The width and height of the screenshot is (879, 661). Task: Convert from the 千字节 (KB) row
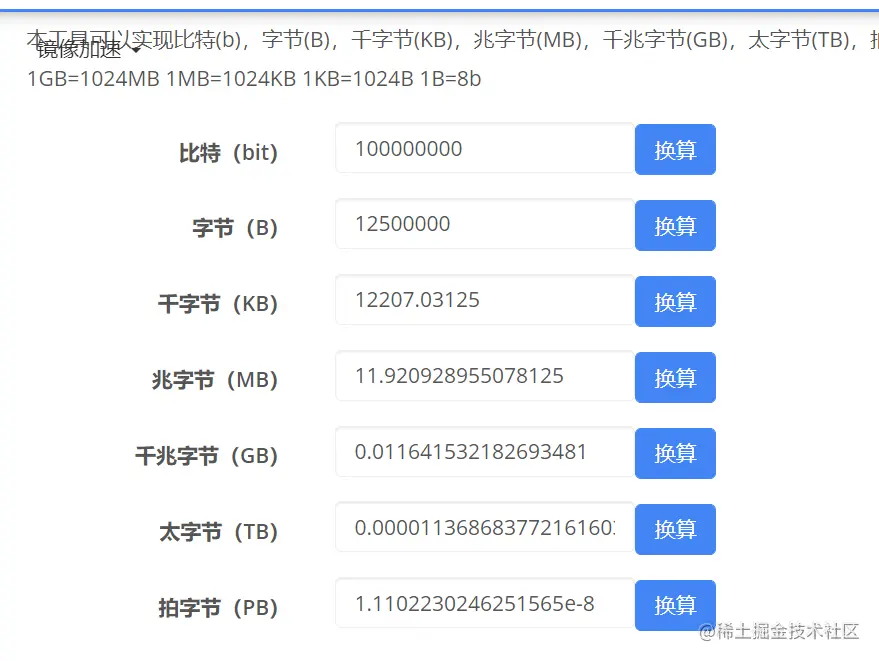[x=675, y=302]
